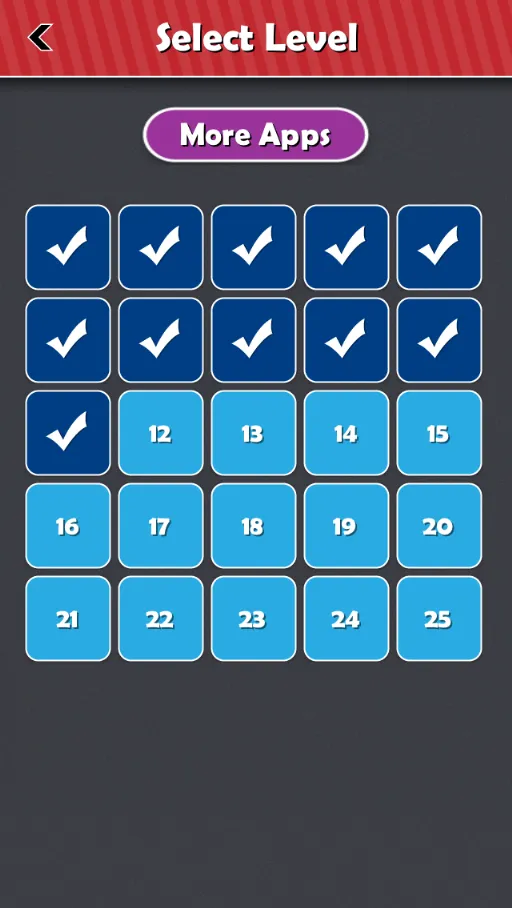This screenshot has height=908, width=512.
Task: Open the More Apps button
Action: coord(255,134)
